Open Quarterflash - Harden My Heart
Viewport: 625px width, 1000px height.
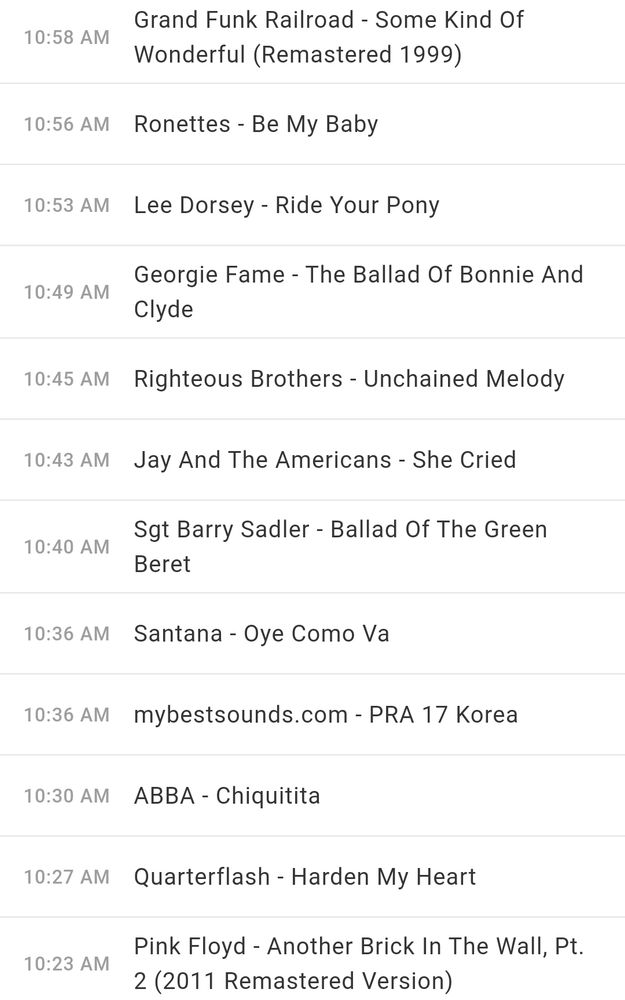pos(305,877)
